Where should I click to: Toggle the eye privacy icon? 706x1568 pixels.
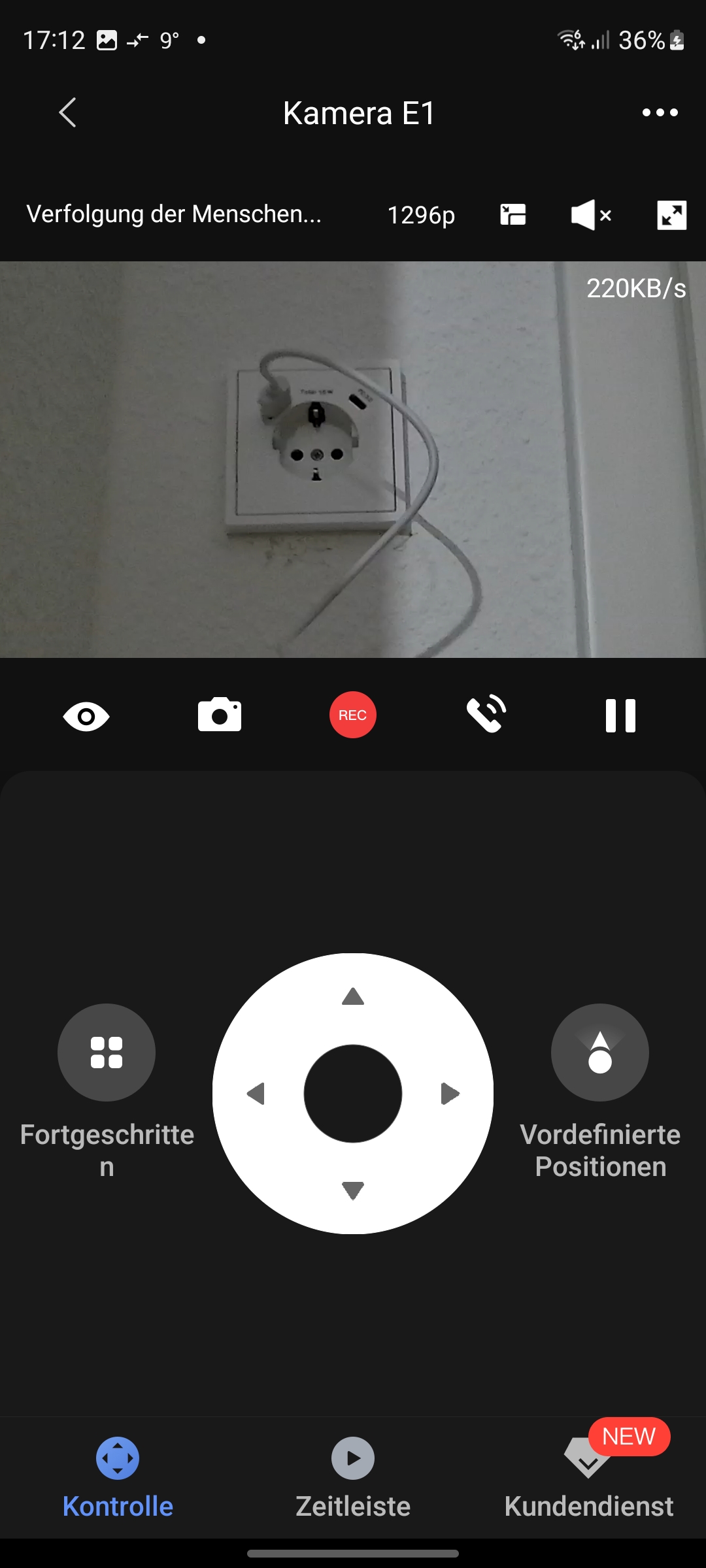coord(86,716)
